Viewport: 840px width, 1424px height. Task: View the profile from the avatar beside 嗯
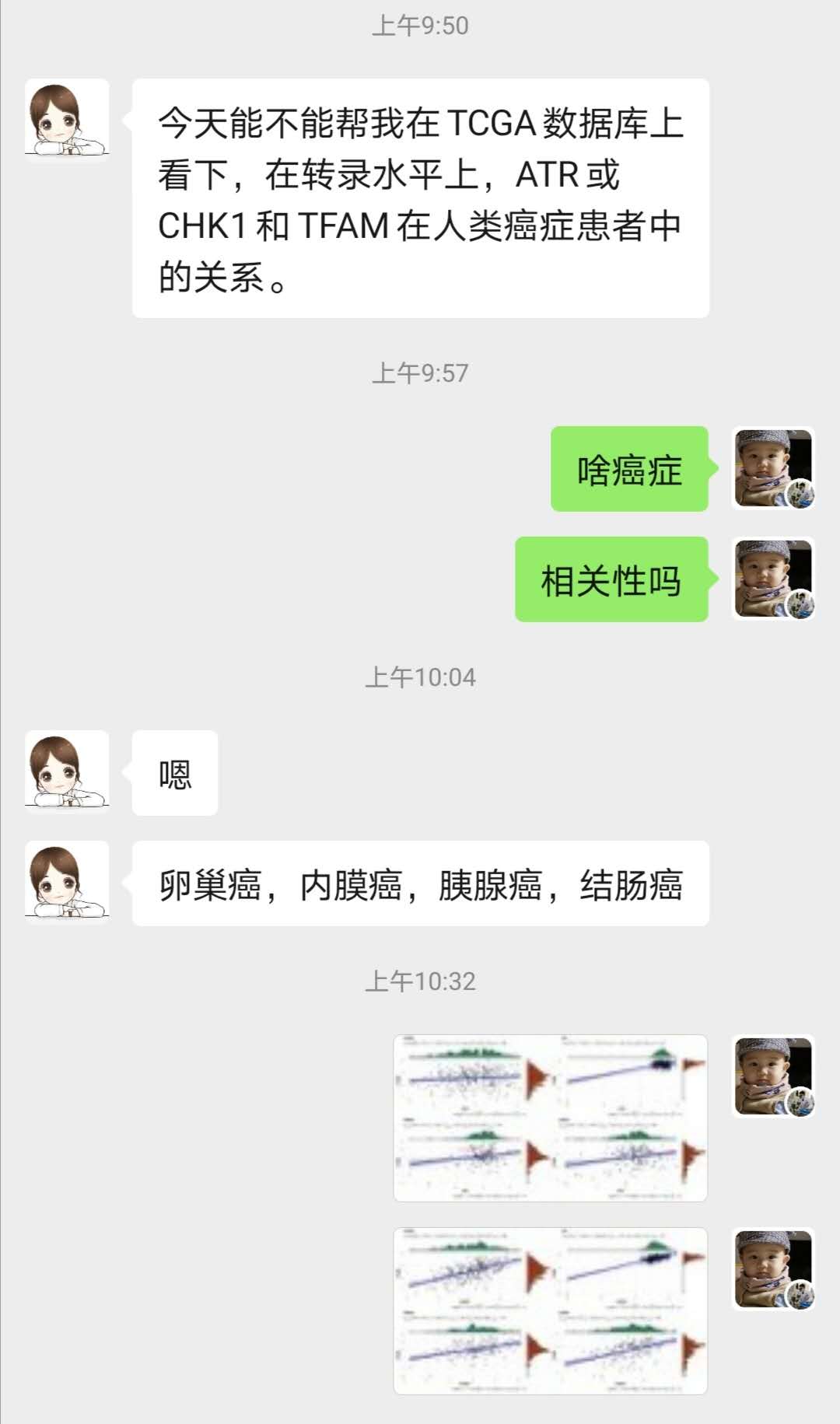click(67, 772)
